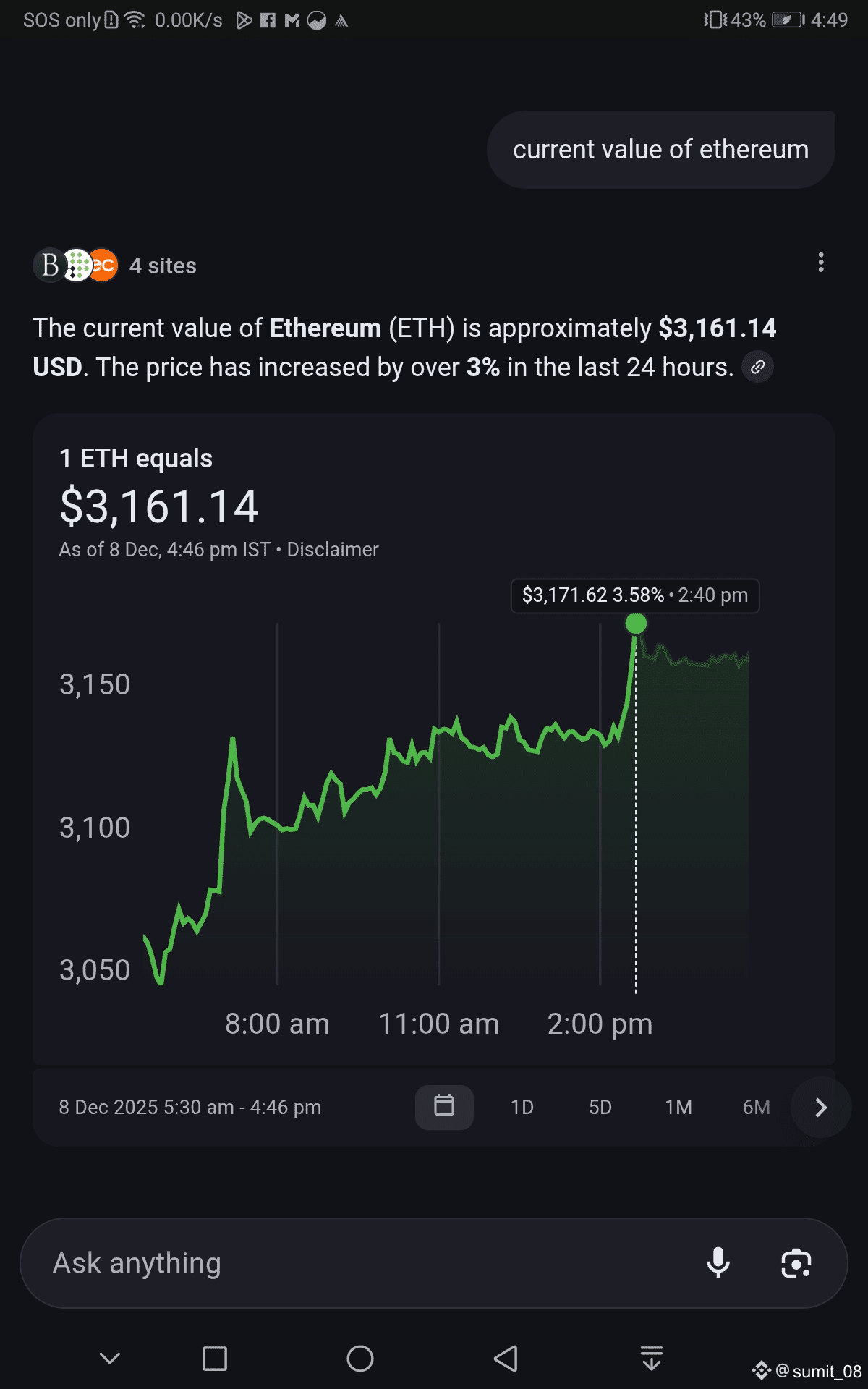
Task: Select the 1M chart range
Action: pos(678,1107)
